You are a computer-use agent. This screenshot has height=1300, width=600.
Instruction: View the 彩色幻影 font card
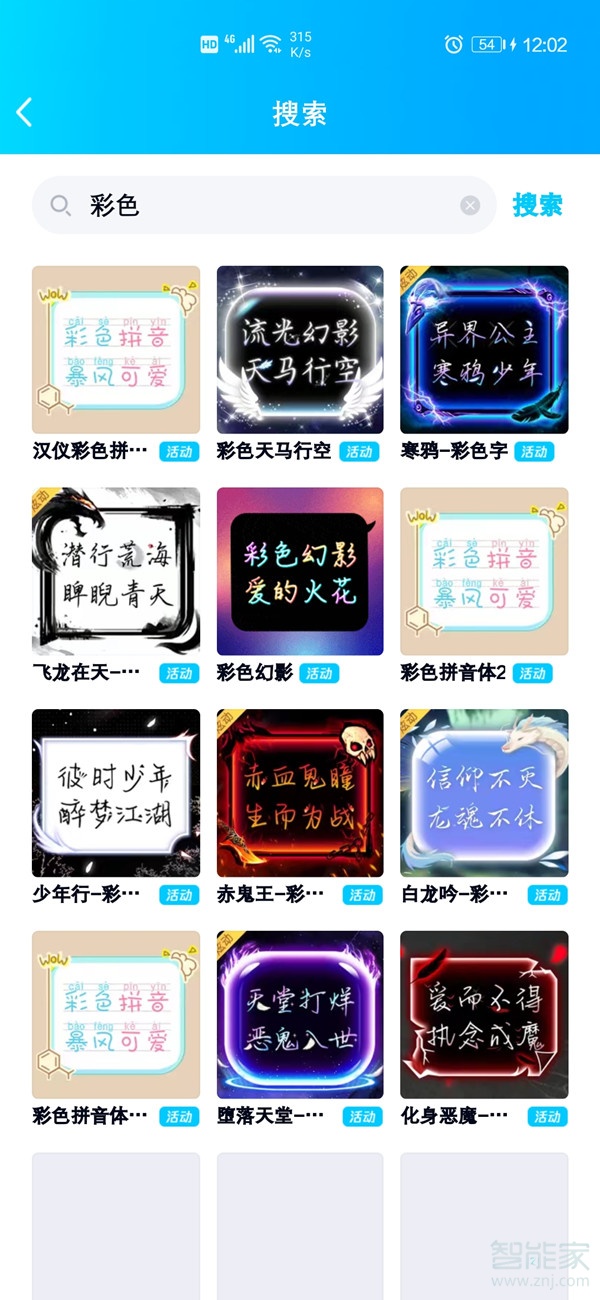[x=300, y=571]
